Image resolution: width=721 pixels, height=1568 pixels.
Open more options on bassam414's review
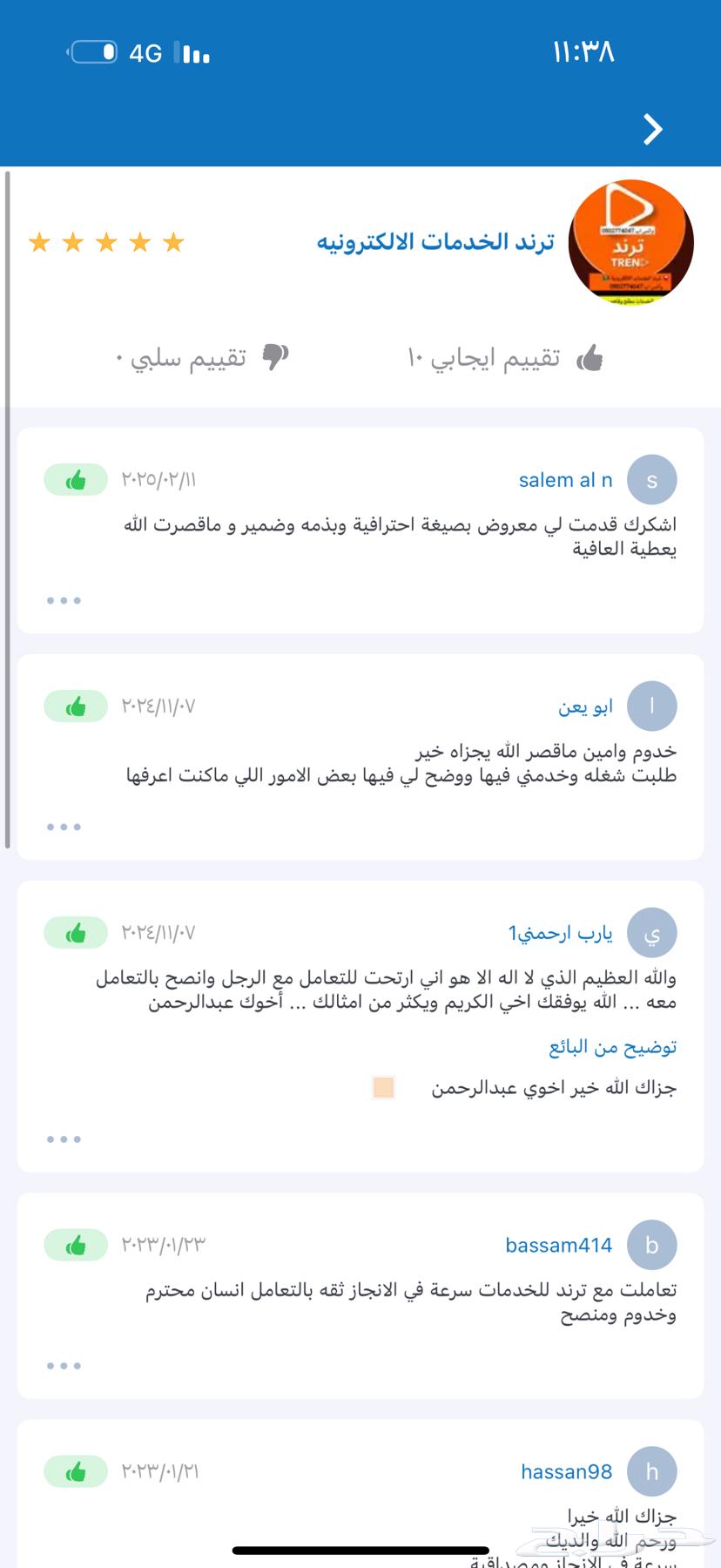64,1366
